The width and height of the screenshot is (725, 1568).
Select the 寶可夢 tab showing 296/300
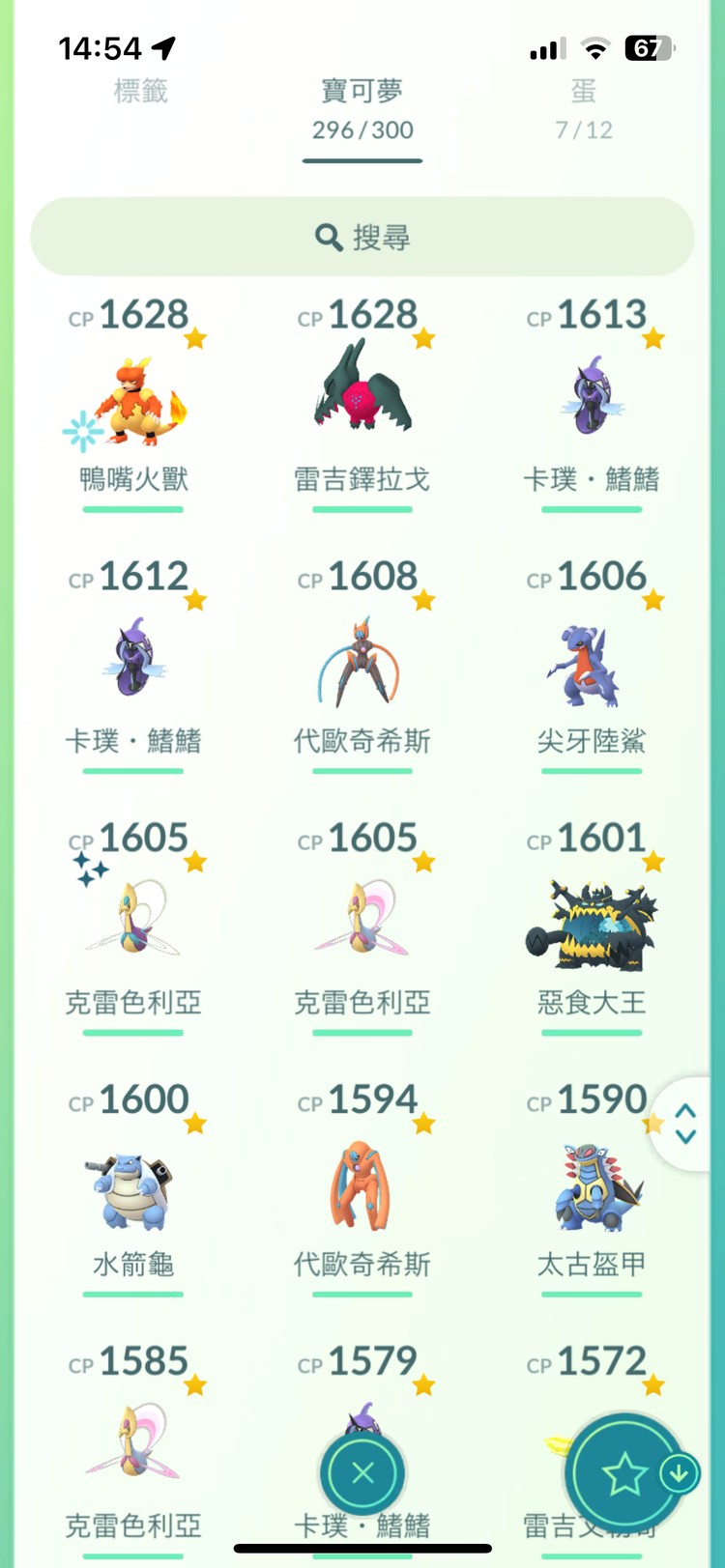362,106
